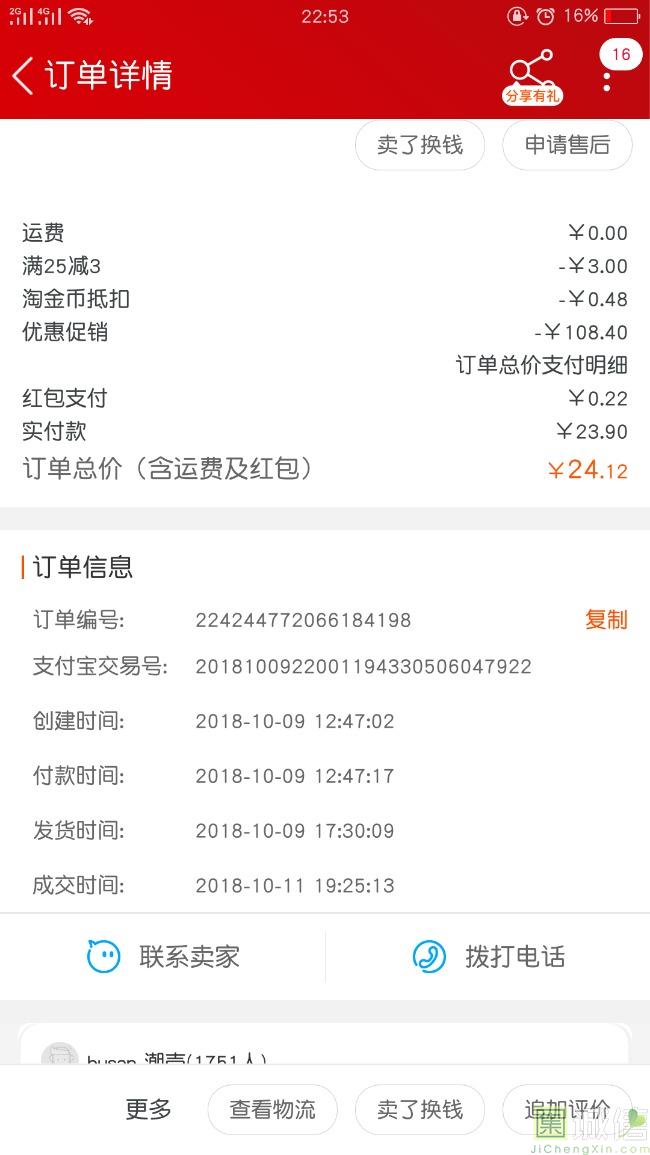Tap the bottom bar 卖了换钱 button
The height and width of the screenshot is (1155, 650).
[x=420, y=1109]
